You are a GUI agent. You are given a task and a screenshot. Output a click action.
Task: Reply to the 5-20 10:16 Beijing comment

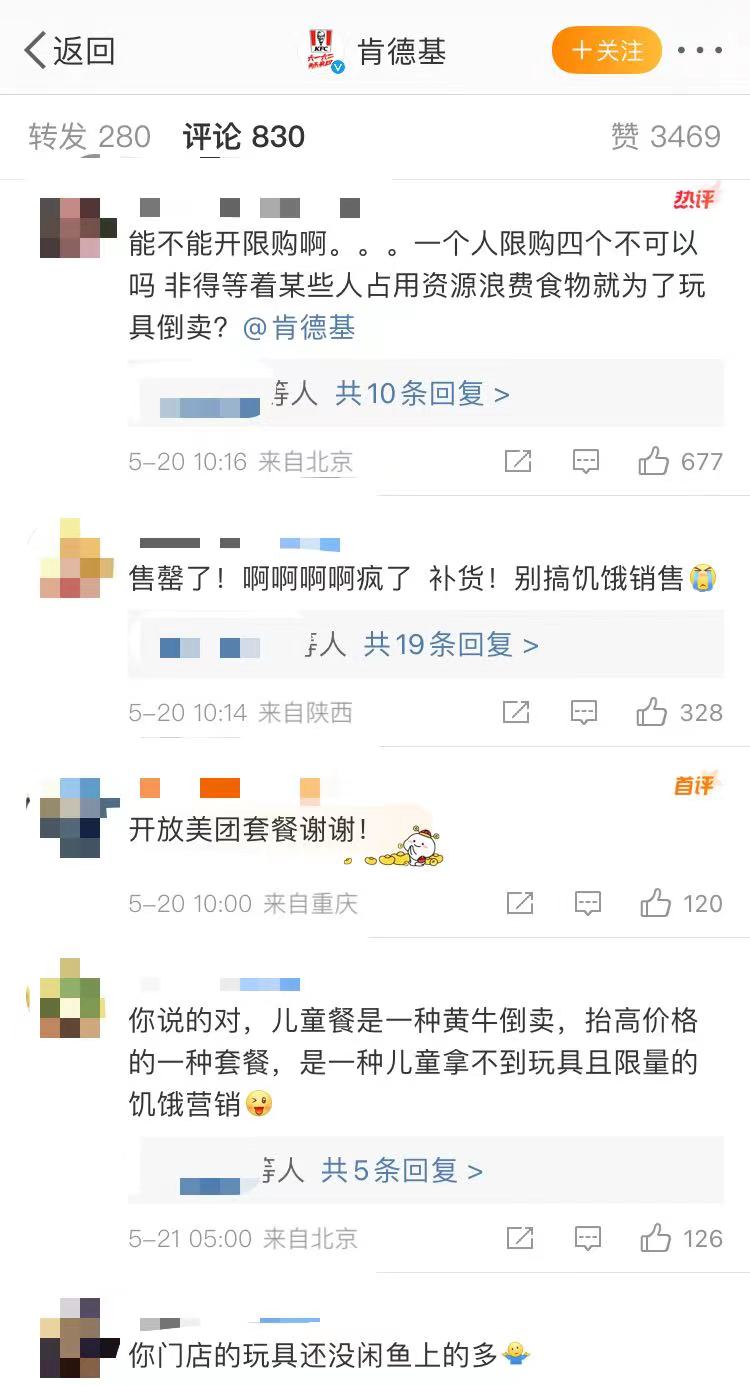pyautogui.click(x=585, y=461)
